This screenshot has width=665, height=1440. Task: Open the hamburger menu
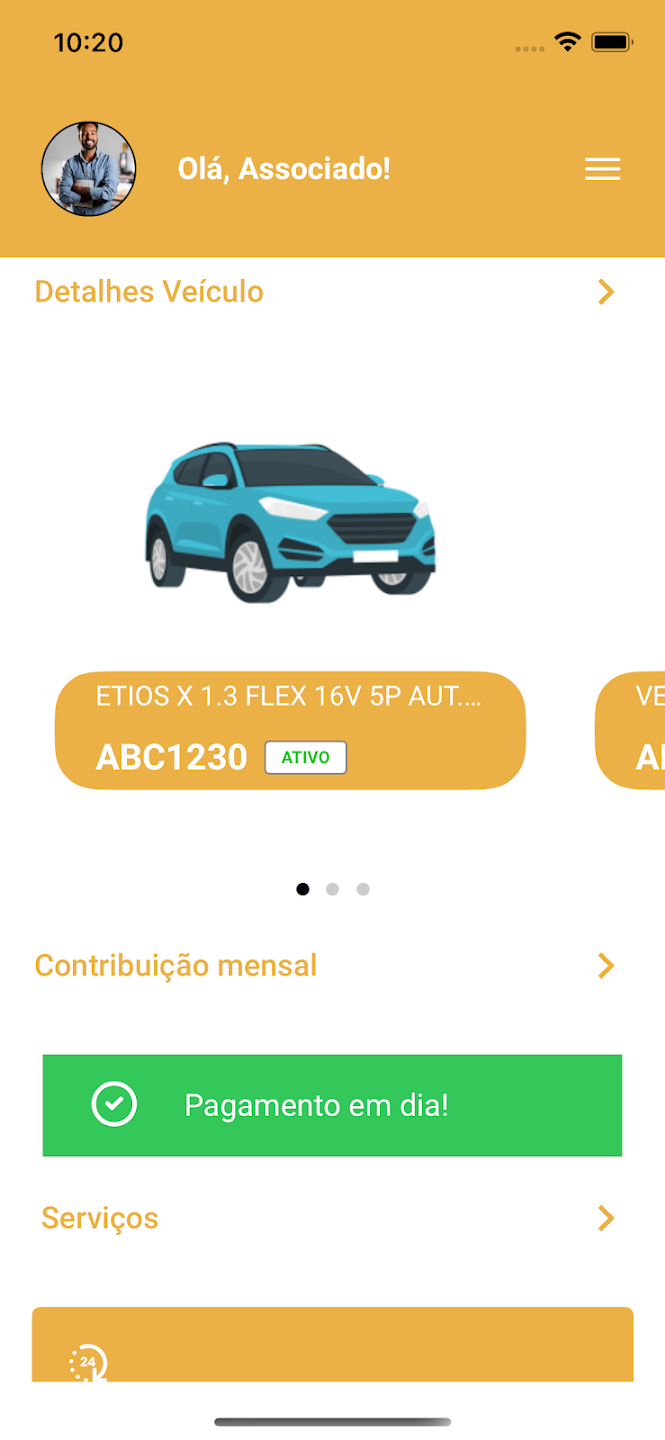tap(602, 169)
